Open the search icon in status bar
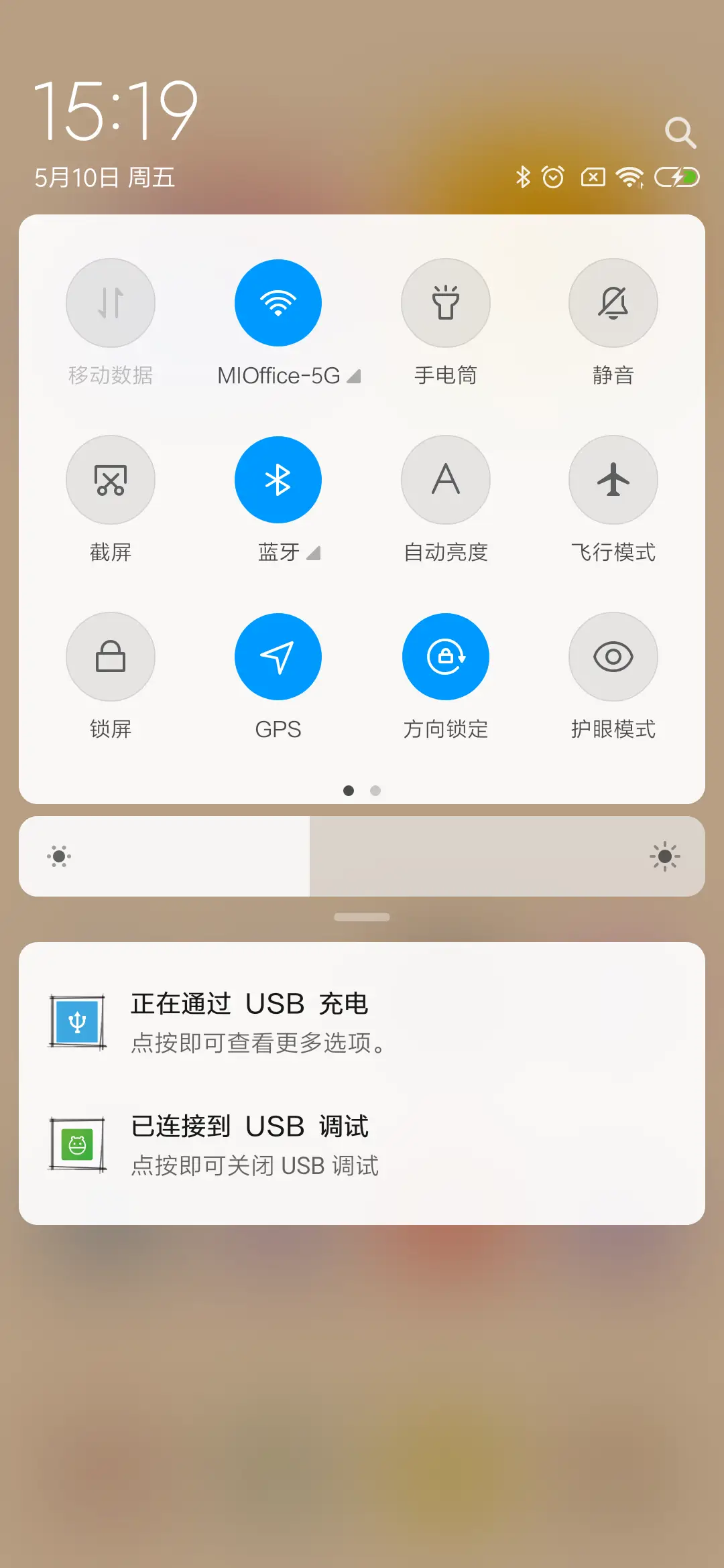Screen dimensions: 724x1568 (x=681, y=132)
